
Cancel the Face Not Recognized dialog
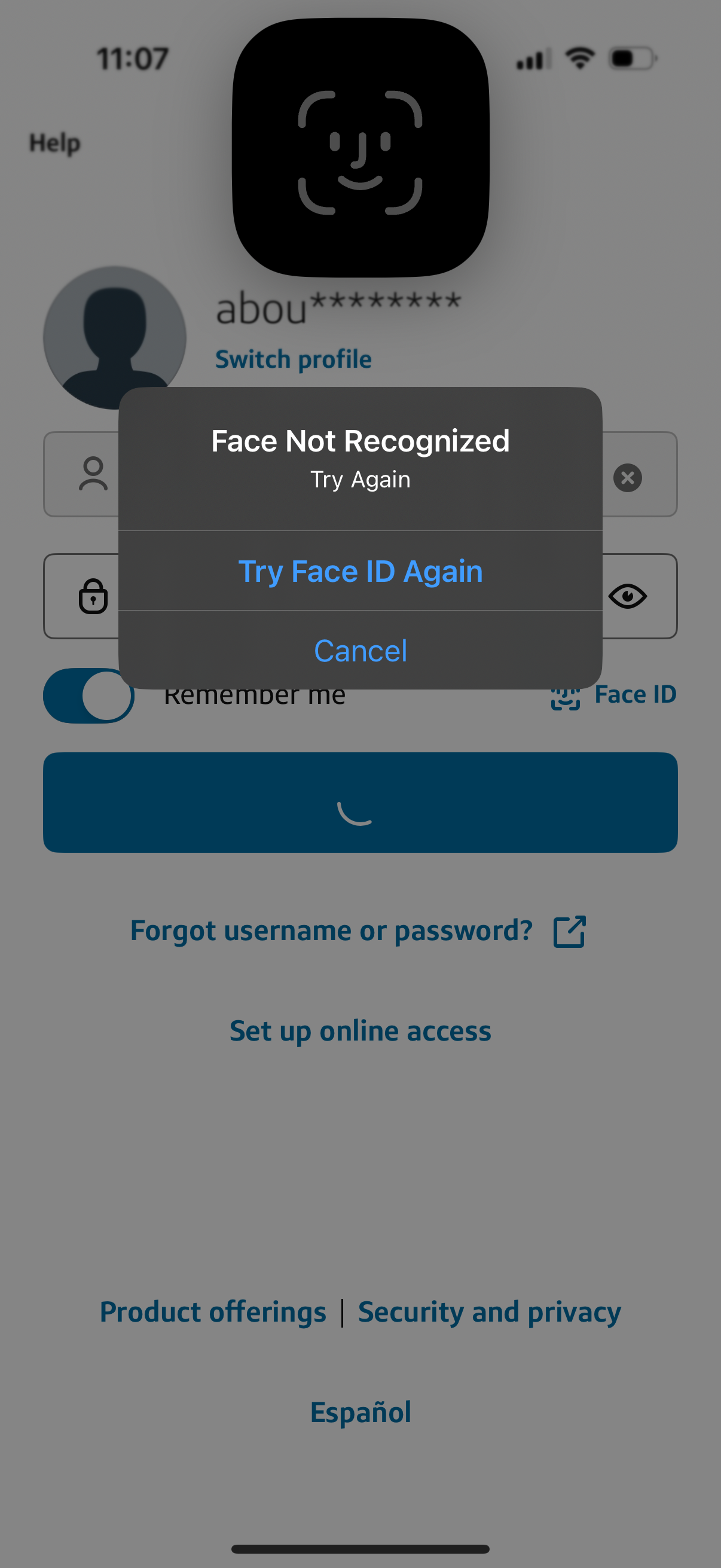(360, 650)
